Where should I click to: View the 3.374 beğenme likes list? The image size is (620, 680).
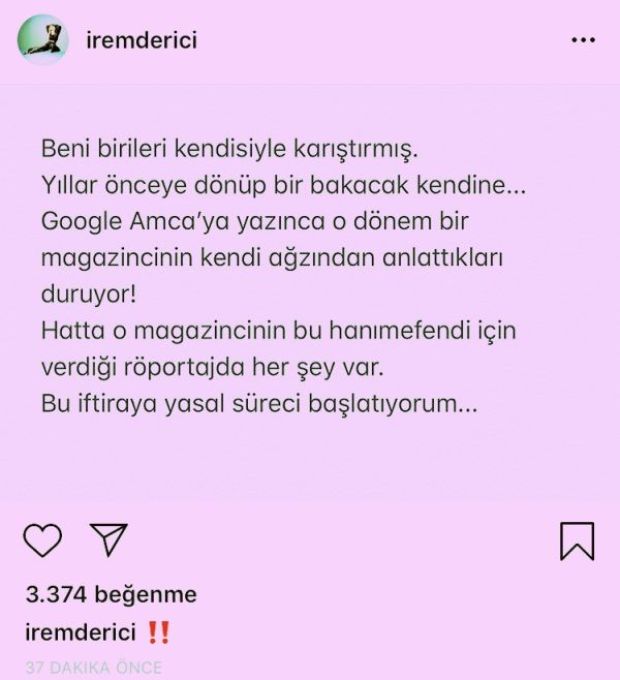(x=110, y=595)
